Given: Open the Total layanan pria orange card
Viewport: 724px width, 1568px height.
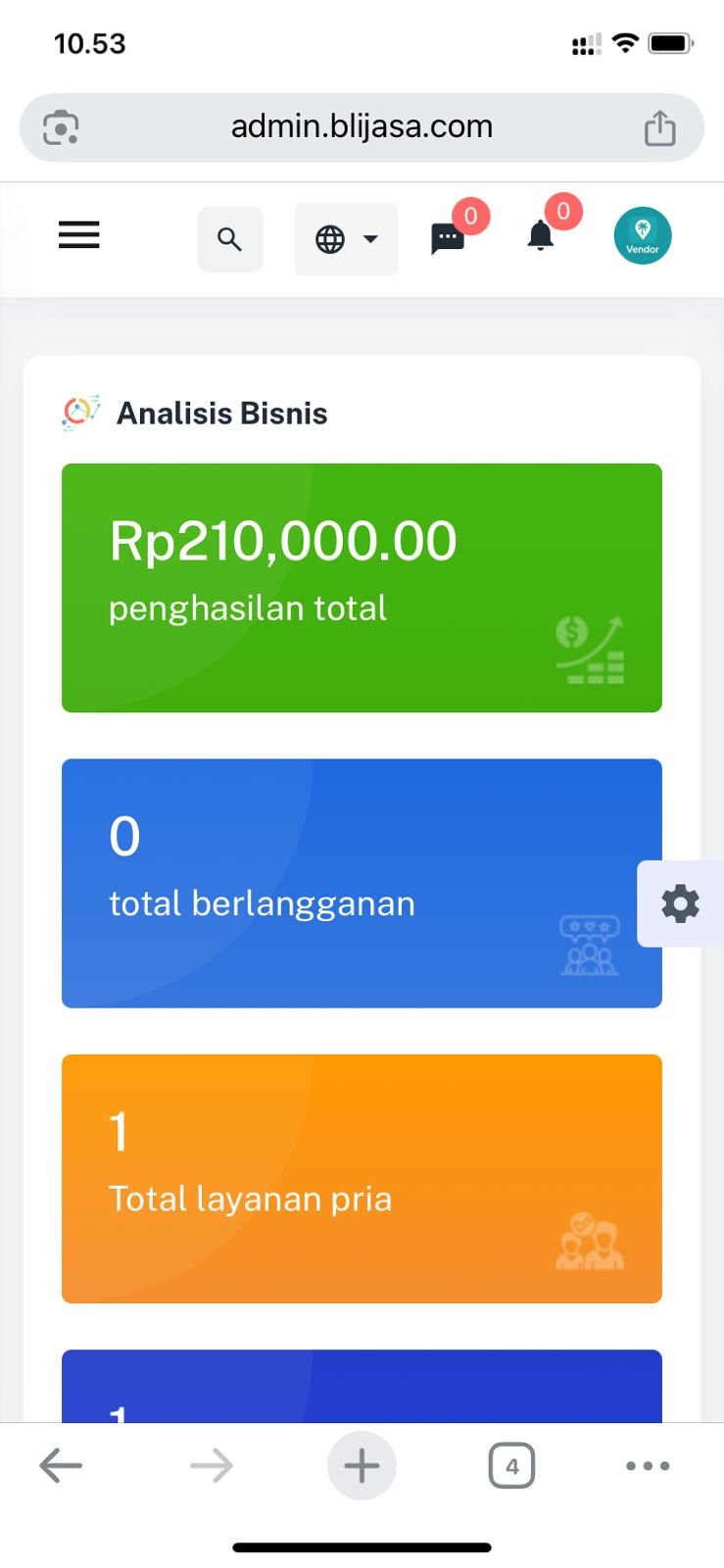Looking at the screenshot, I should pyautogui.click(x=362, y=1178).
